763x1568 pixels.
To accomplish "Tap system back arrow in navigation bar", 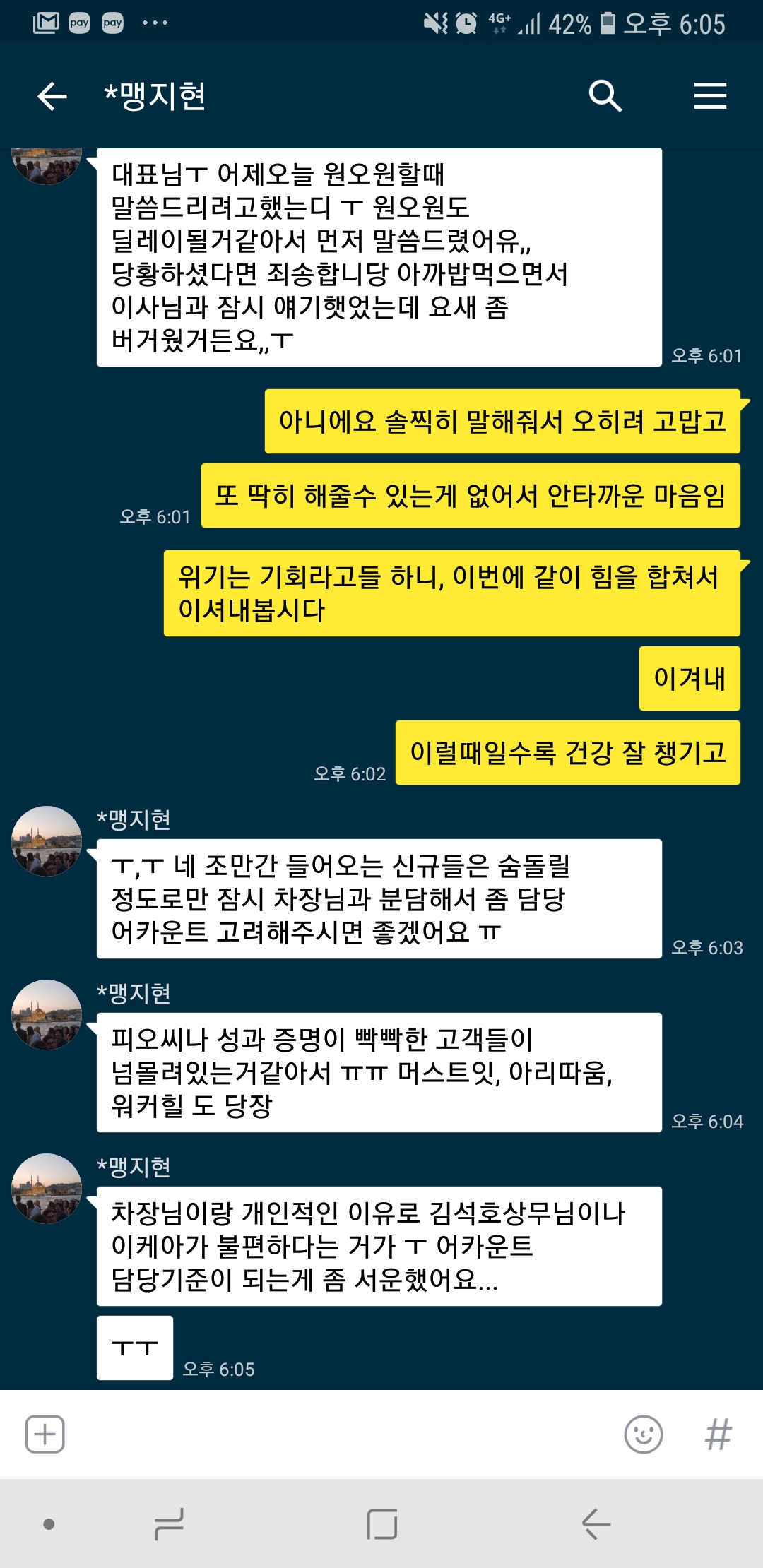I will point(596,1524).
